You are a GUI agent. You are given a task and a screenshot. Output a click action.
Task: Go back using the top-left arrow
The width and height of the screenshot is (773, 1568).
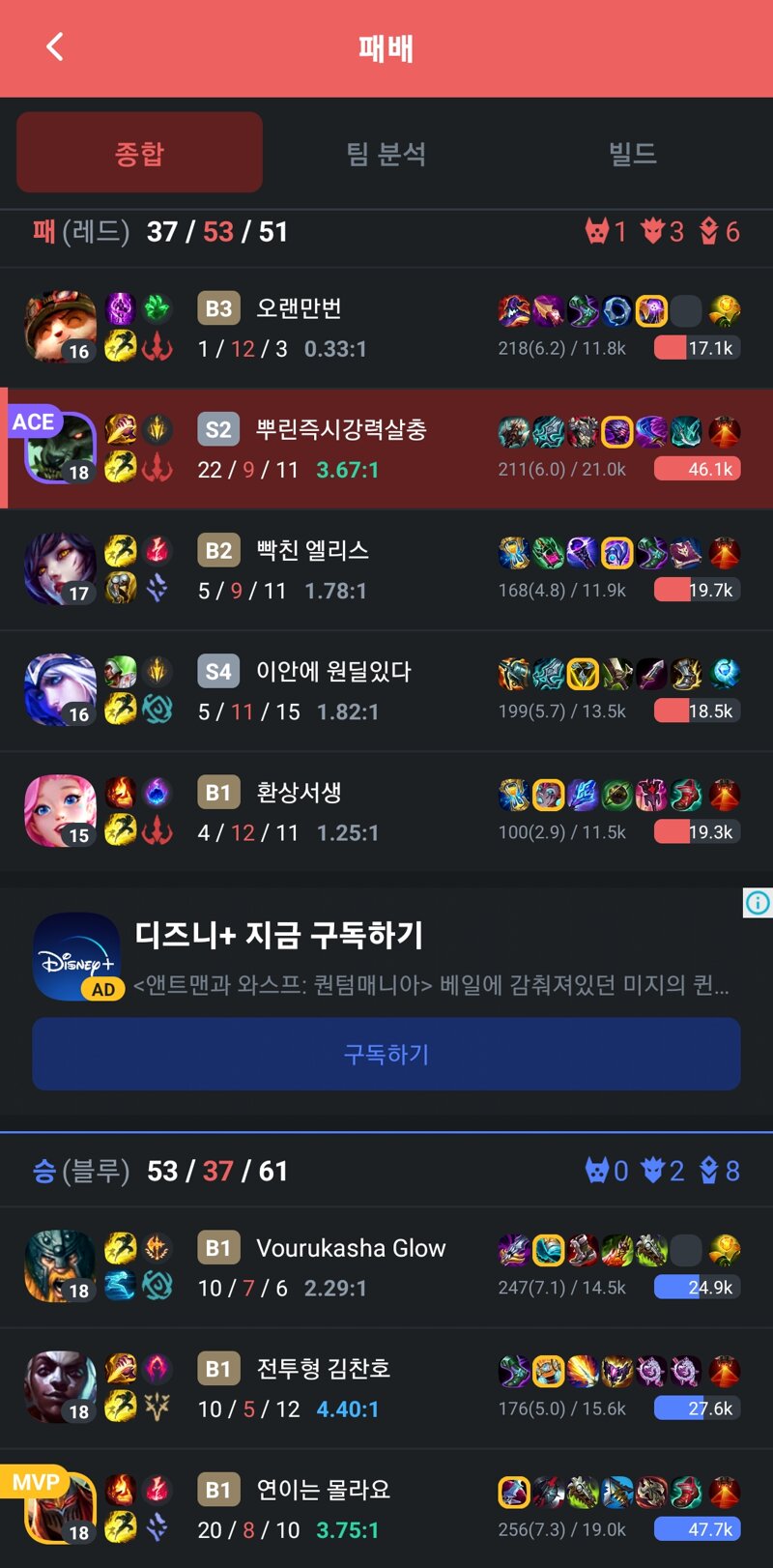point(55,46)
